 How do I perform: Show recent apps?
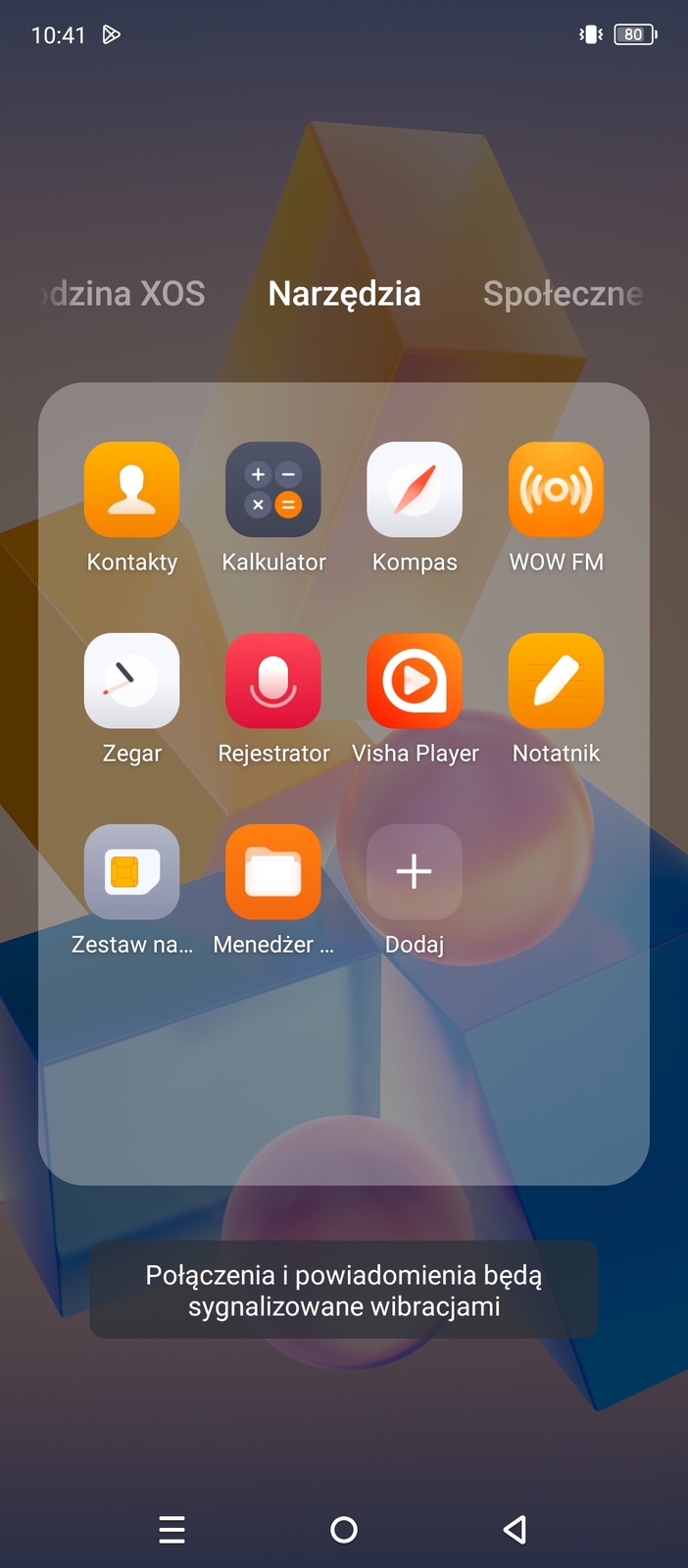click(172, 1530)
